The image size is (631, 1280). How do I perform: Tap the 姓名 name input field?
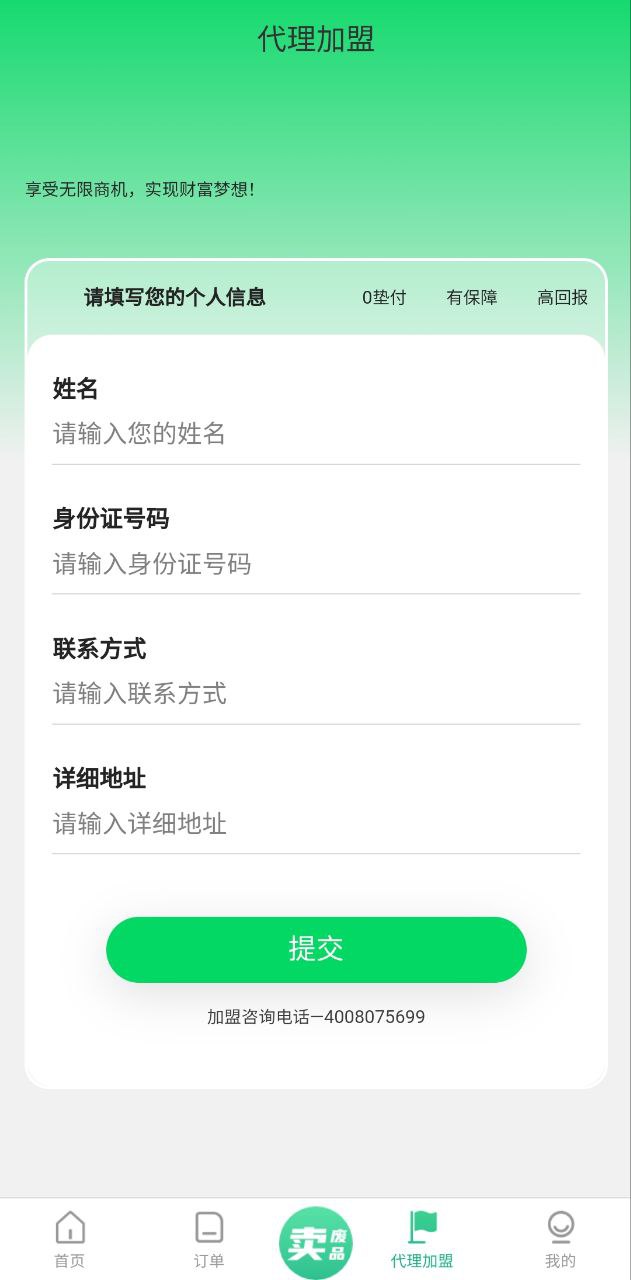click(315, 434)
